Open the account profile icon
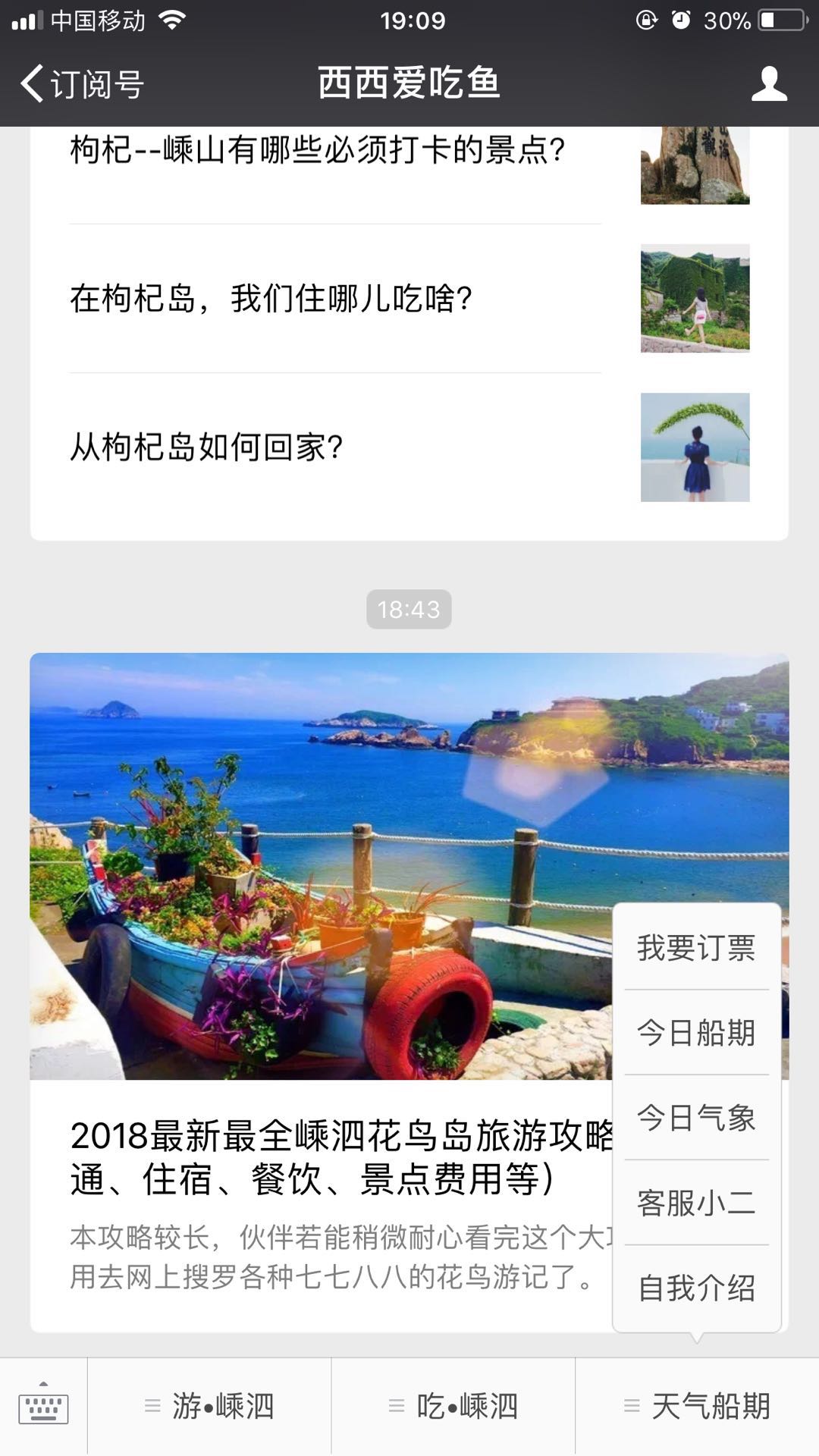 click(x=768, y=84)
